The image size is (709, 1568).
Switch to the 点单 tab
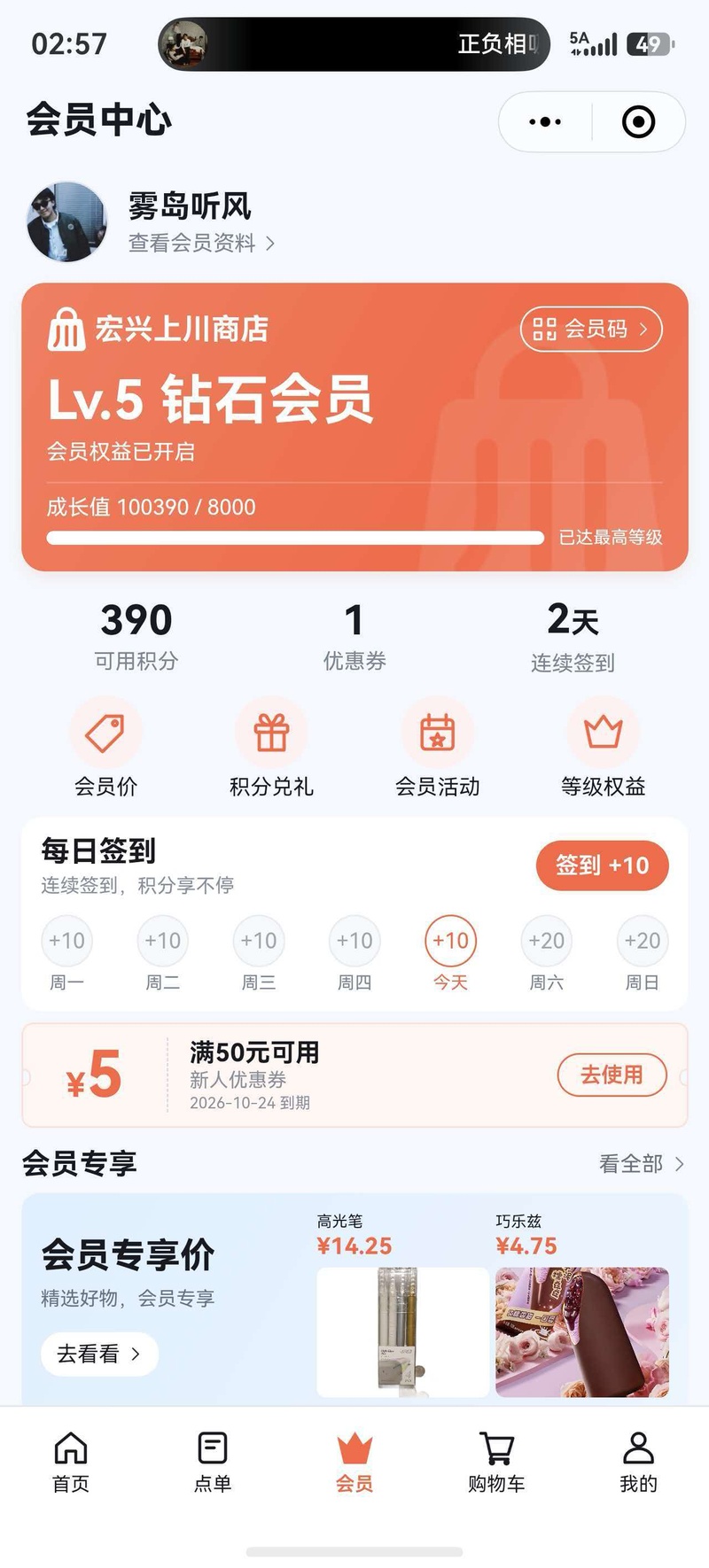tap(213, 1463)
